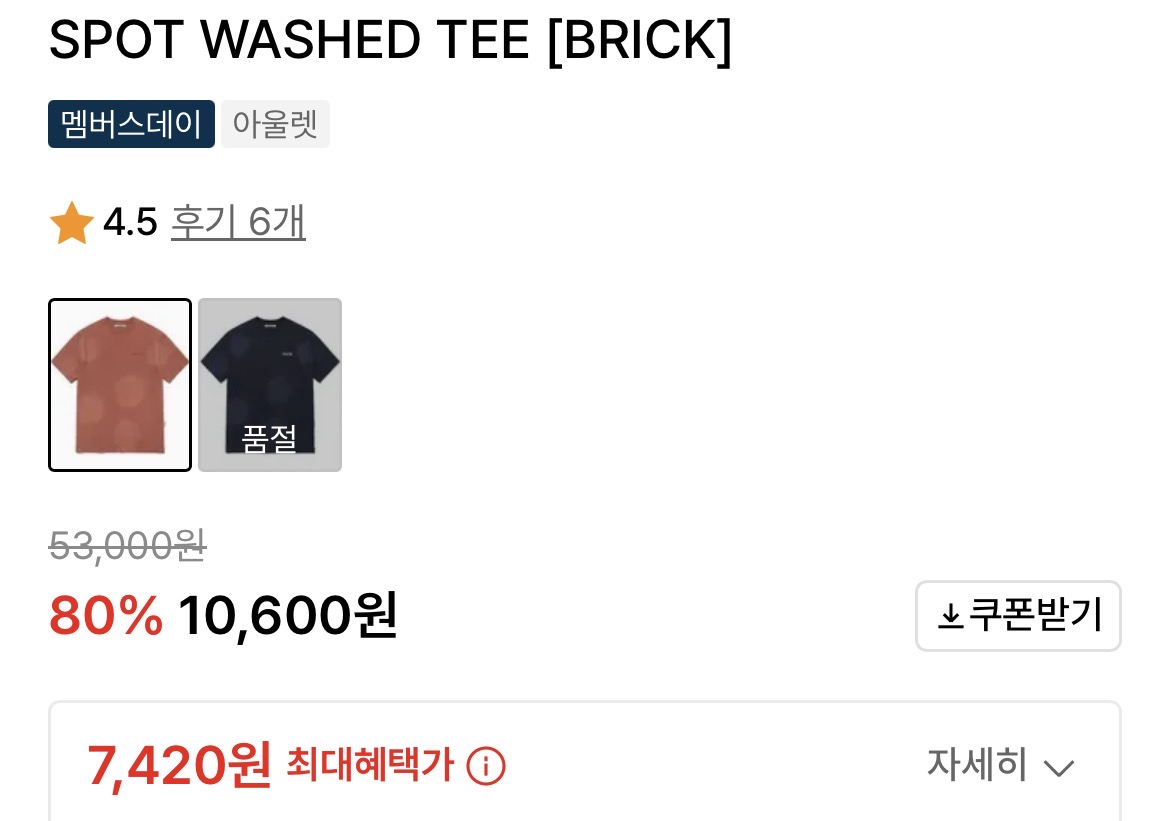Select the sold-out black t-shirt thumbnail
The width and height of the screenshot is (1170, 821).
(x=270, y=385)
